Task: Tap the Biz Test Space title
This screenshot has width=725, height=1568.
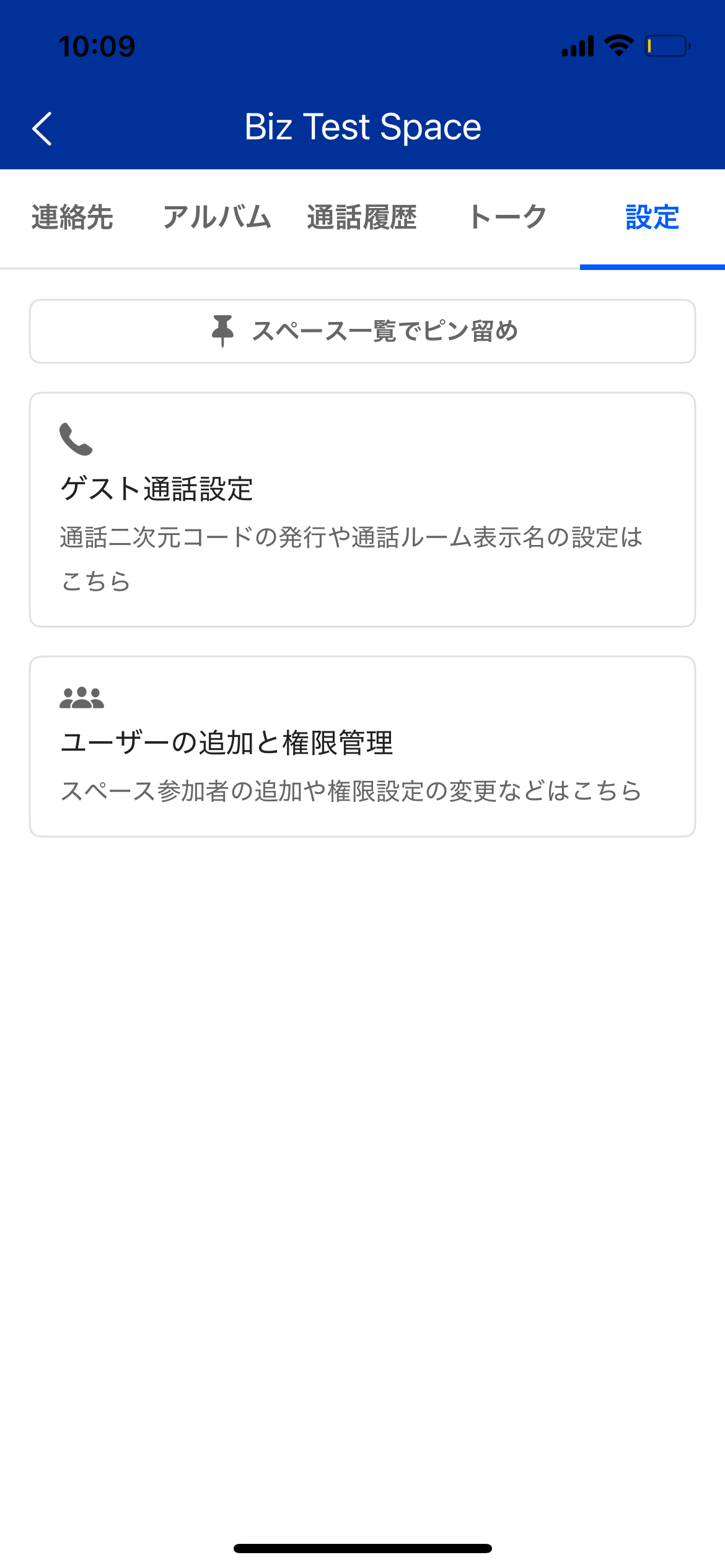Action: point(362,127)
